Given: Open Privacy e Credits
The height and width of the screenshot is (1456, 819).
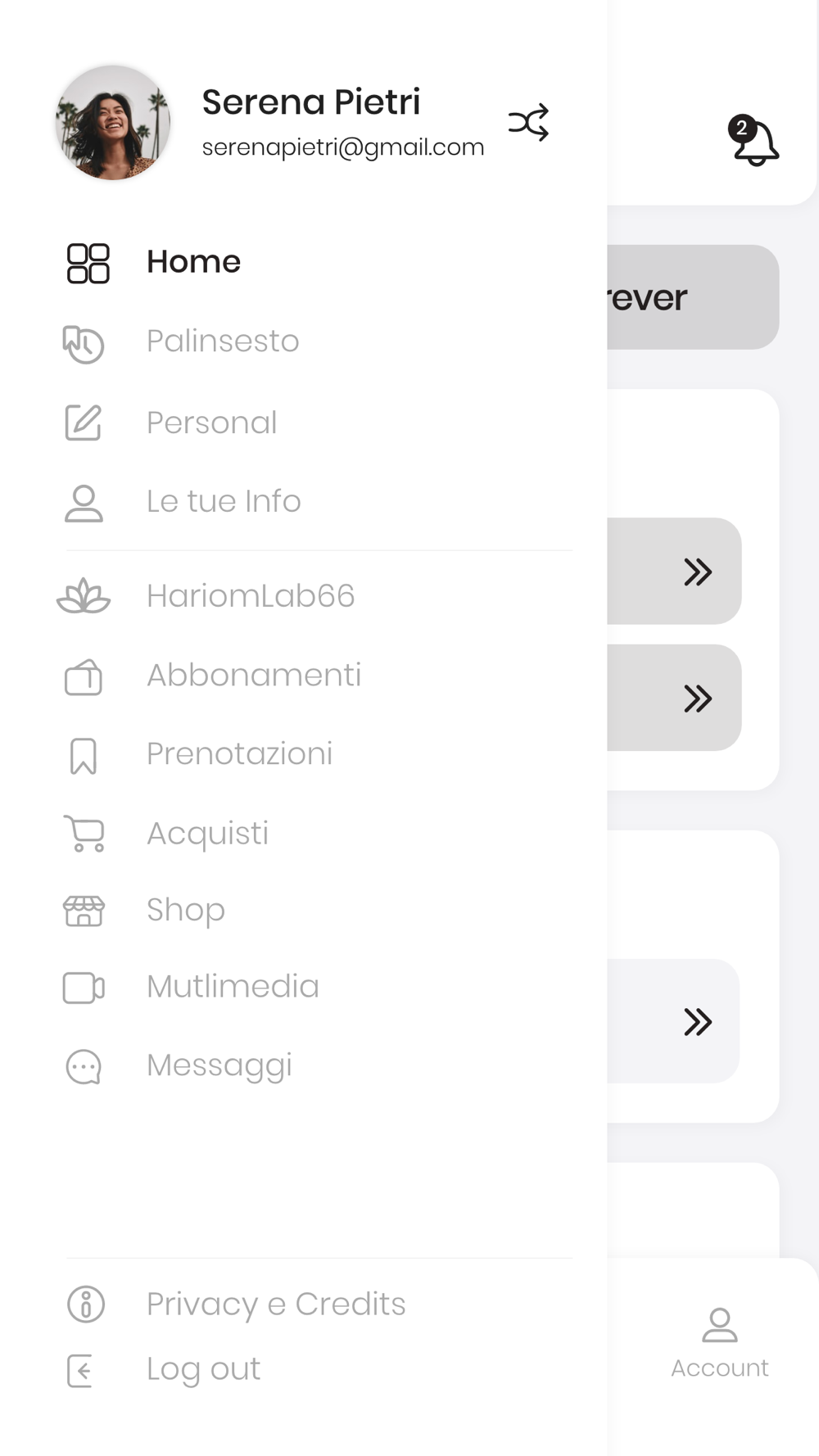Looking at the screenshot, I should pos(275,1304).
